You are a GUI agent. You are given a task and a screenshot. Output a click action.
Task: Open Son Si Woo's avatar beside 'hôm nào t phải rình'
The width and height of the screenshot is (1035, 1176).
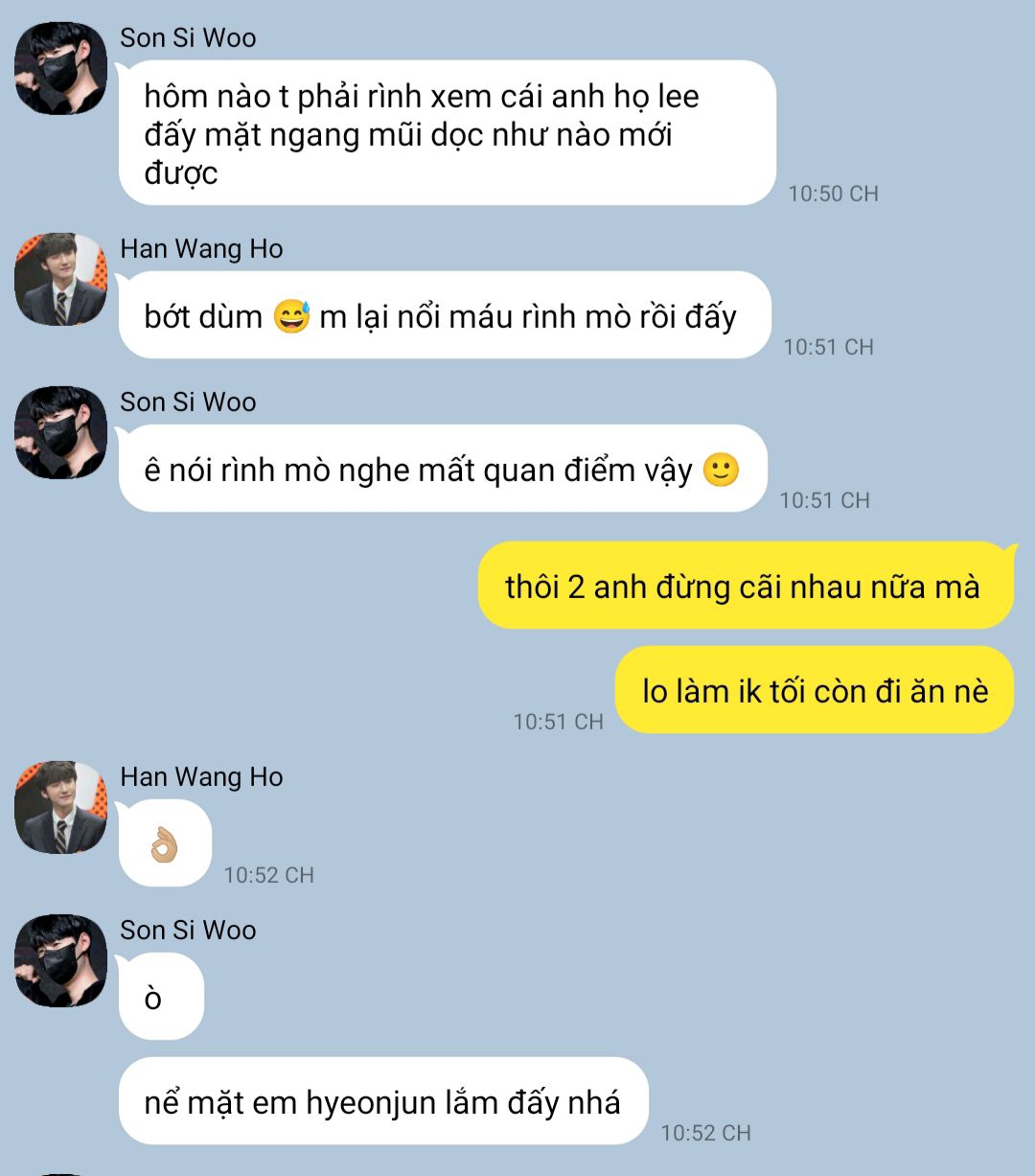click(60, 69)
